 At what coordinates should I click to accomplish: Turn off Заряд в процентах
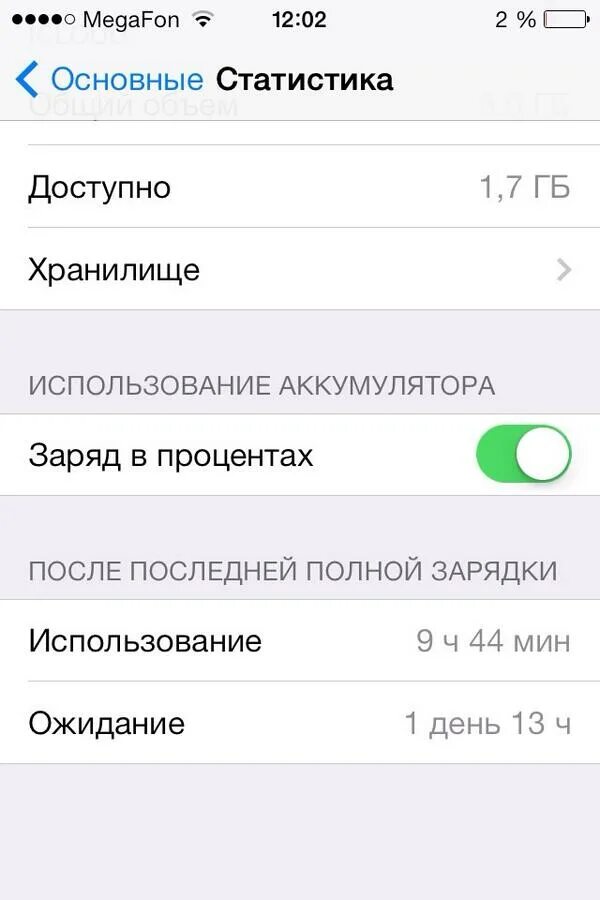click(523, 455)
